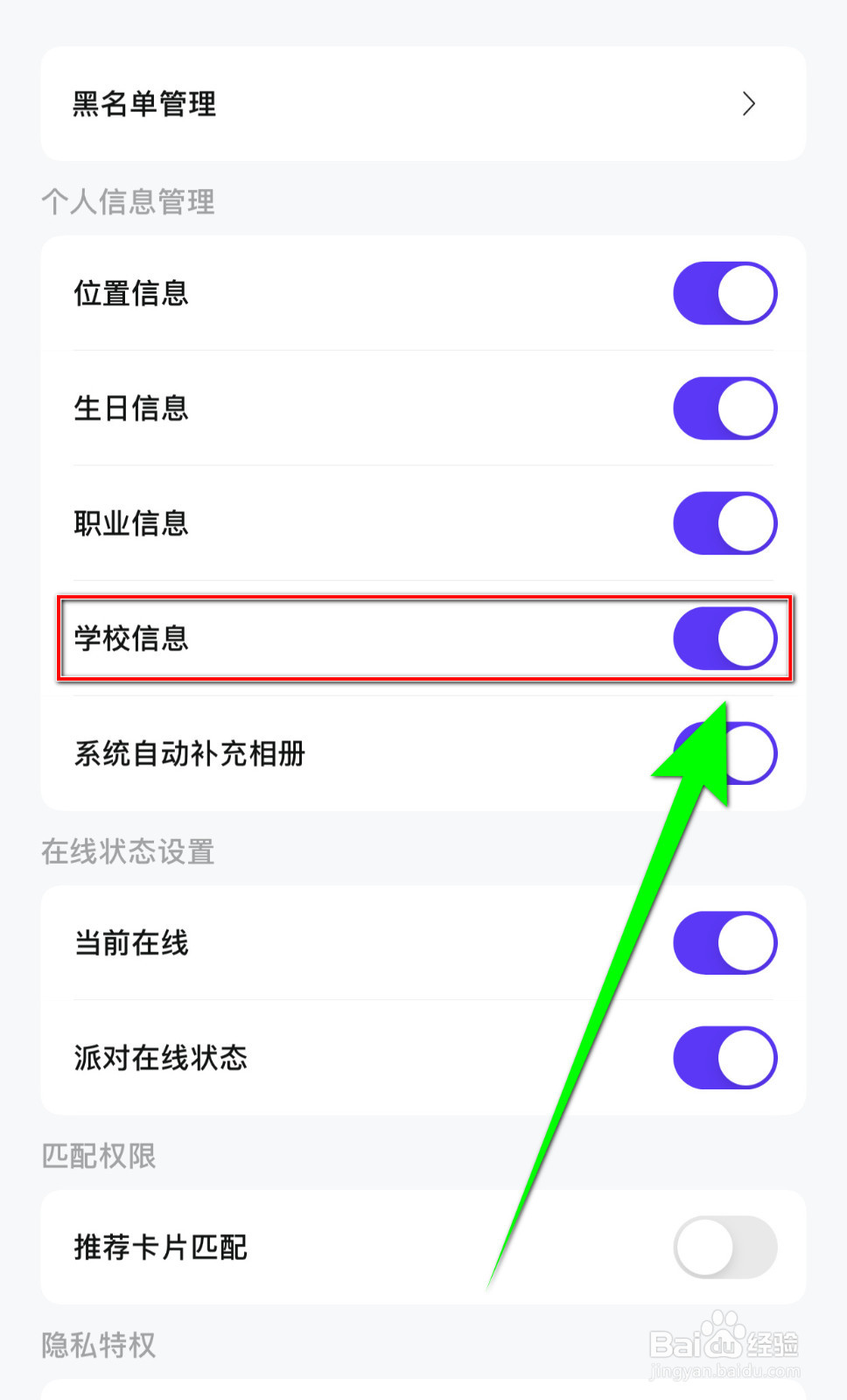The height and width of the screenshot is (1400, 847).
Task: Click the 学校信息 label text
Action: [132, 639]
